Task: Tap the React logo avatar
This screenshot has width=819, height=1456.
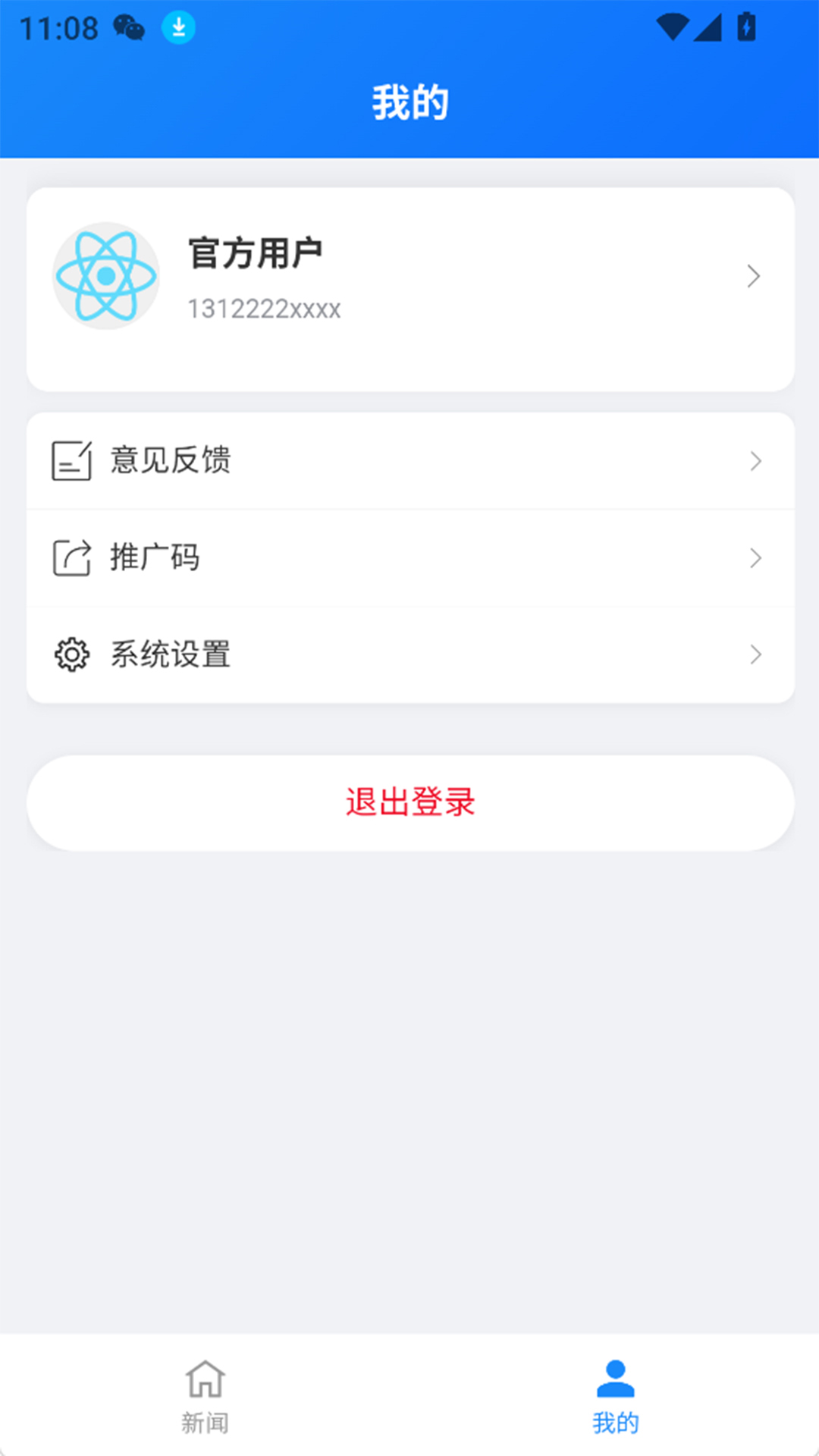Action: 106,276
